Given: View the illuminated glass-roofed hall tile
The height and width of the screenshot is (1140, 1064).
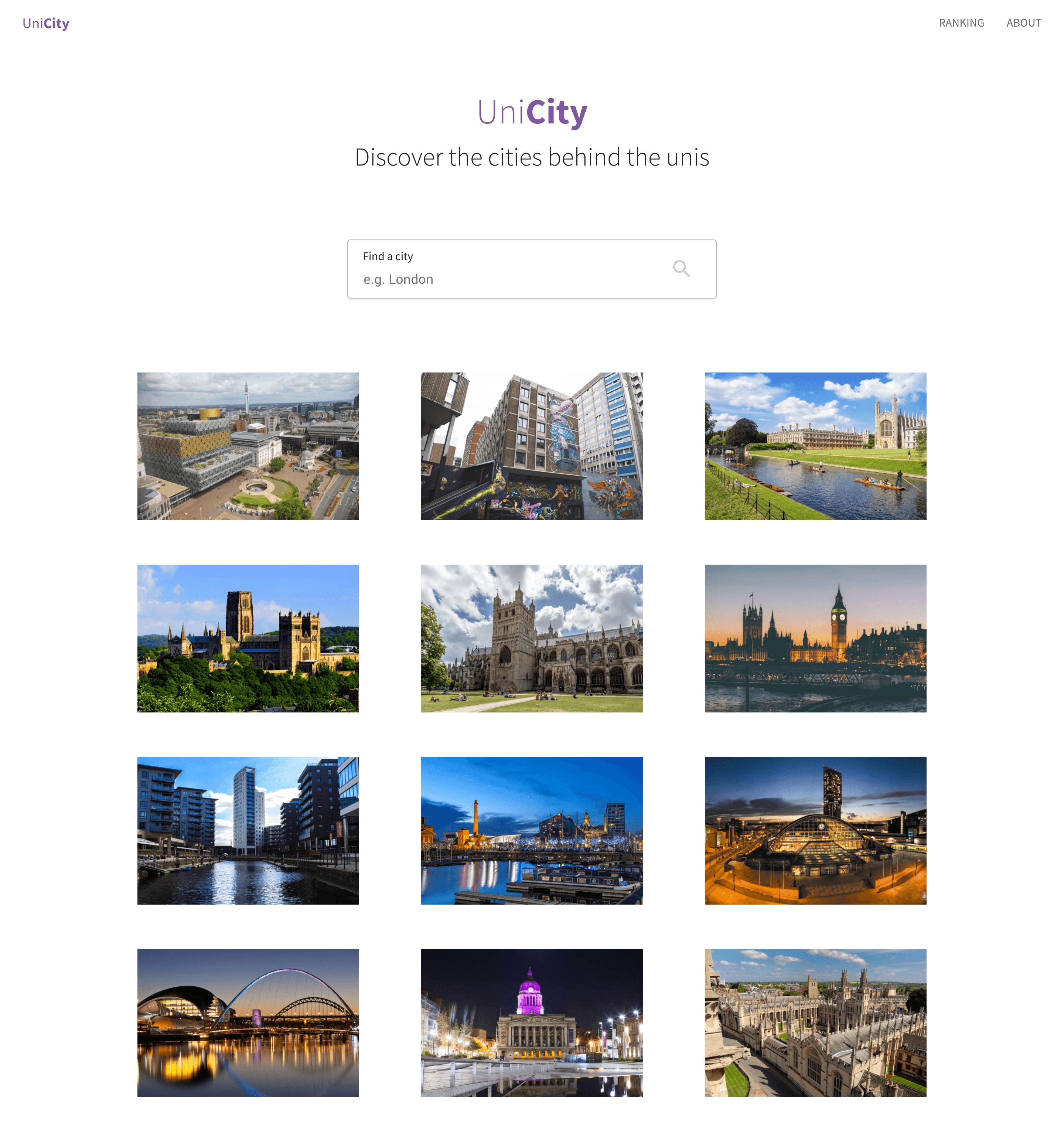Looking at the screenshot, I should click(815, 830).
